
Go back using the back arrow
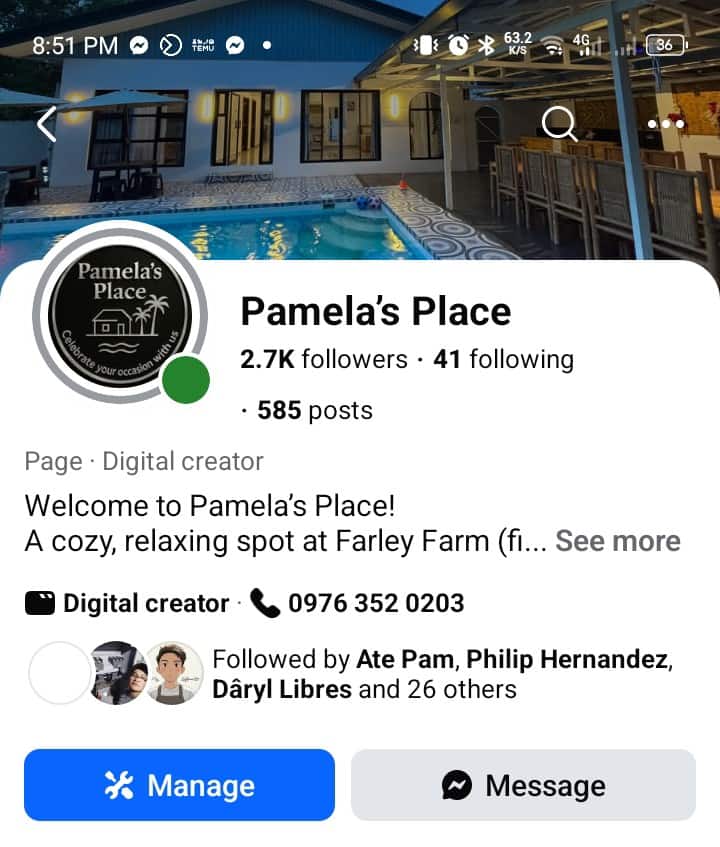pyautogui.click(x=47, y=124)
